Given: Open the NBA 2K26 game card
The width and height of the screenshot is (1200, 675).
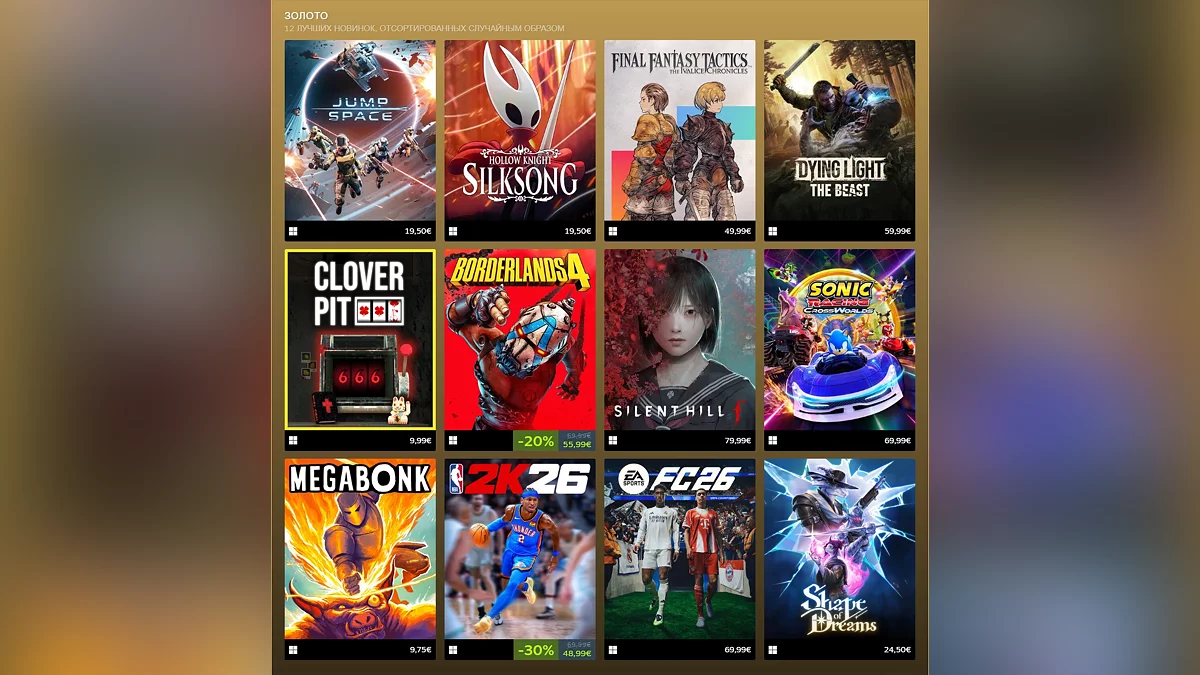Looking at the screenshot, I should (x=520, y=549).
